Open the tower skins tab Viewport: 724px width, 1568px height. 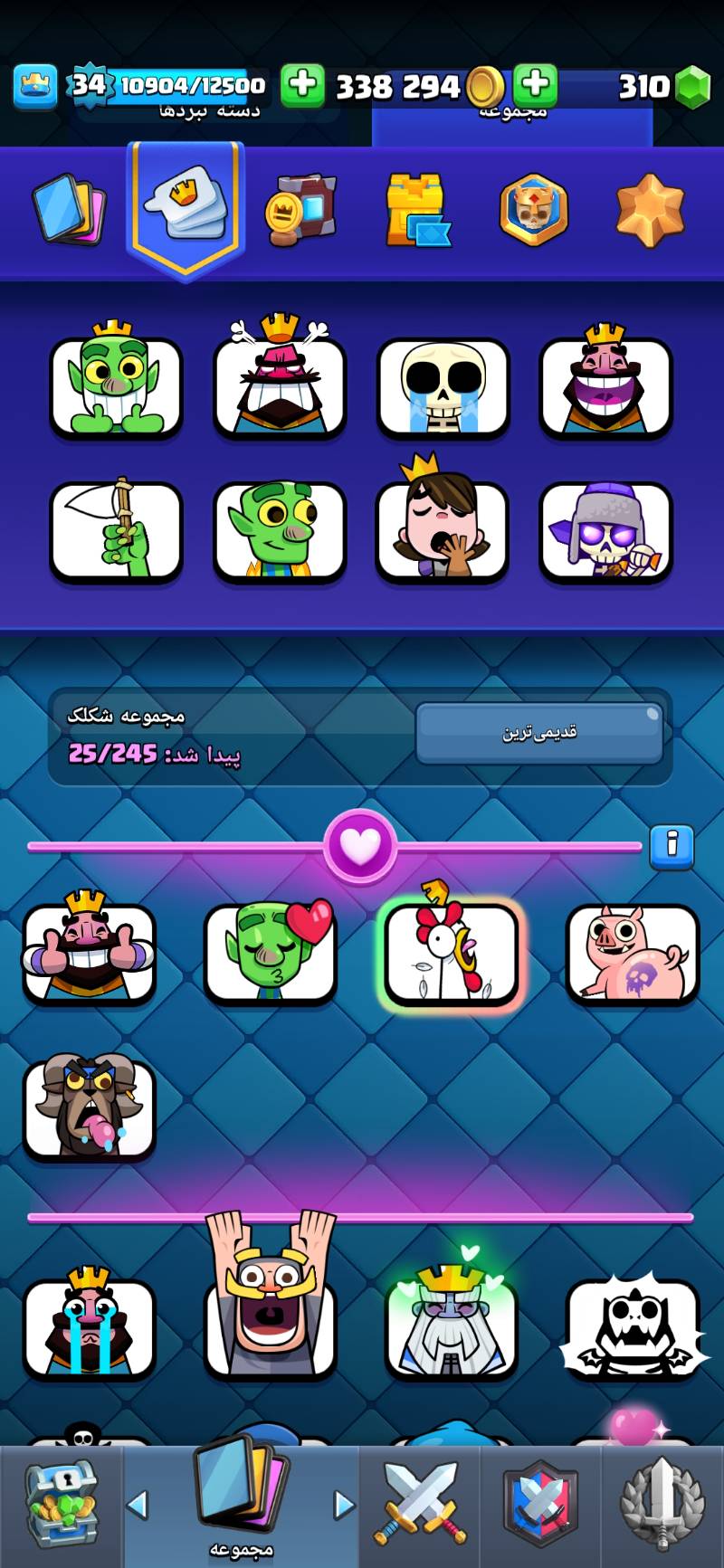417,212
